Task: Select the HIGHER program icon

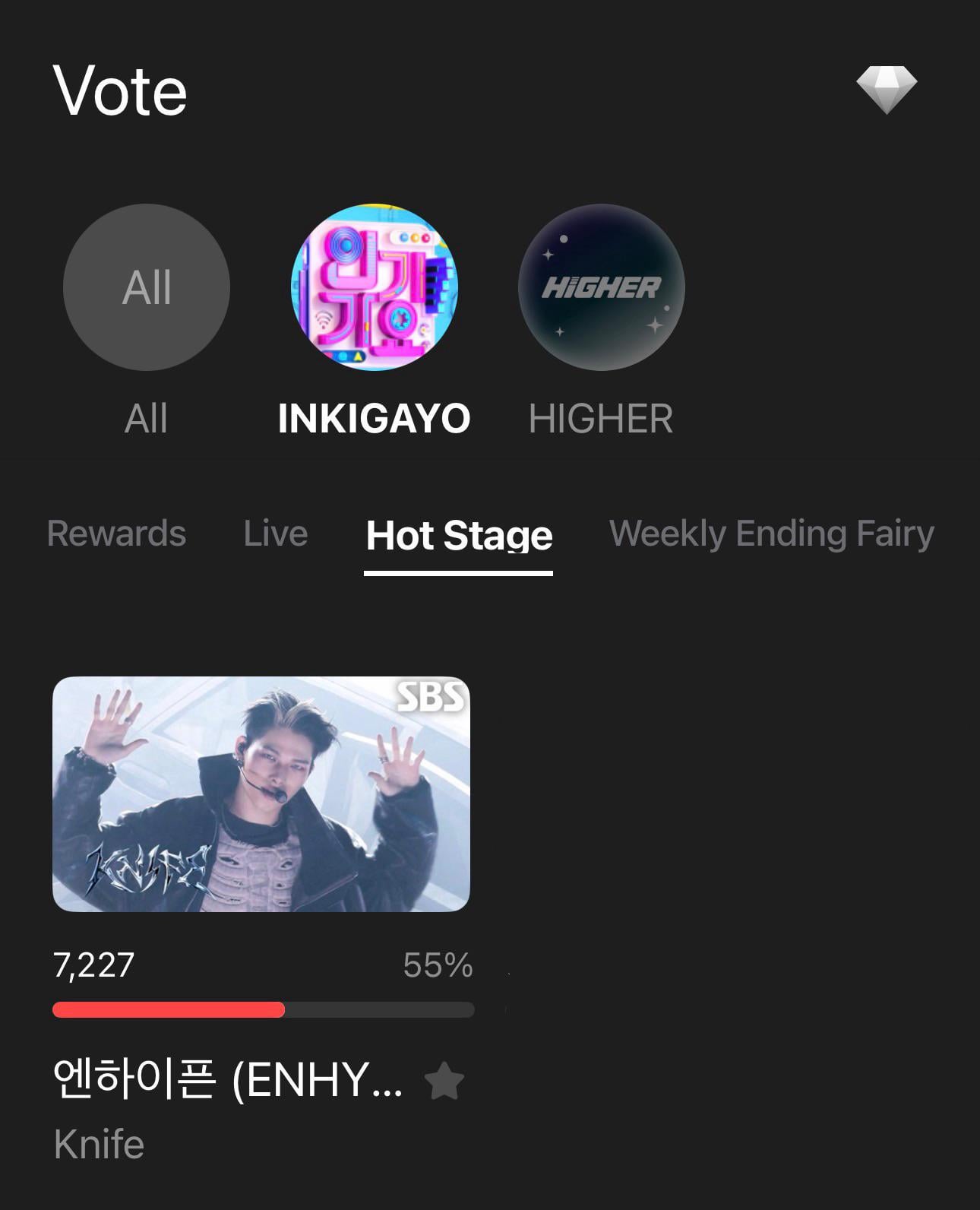Action: click(x=602, y=287)
